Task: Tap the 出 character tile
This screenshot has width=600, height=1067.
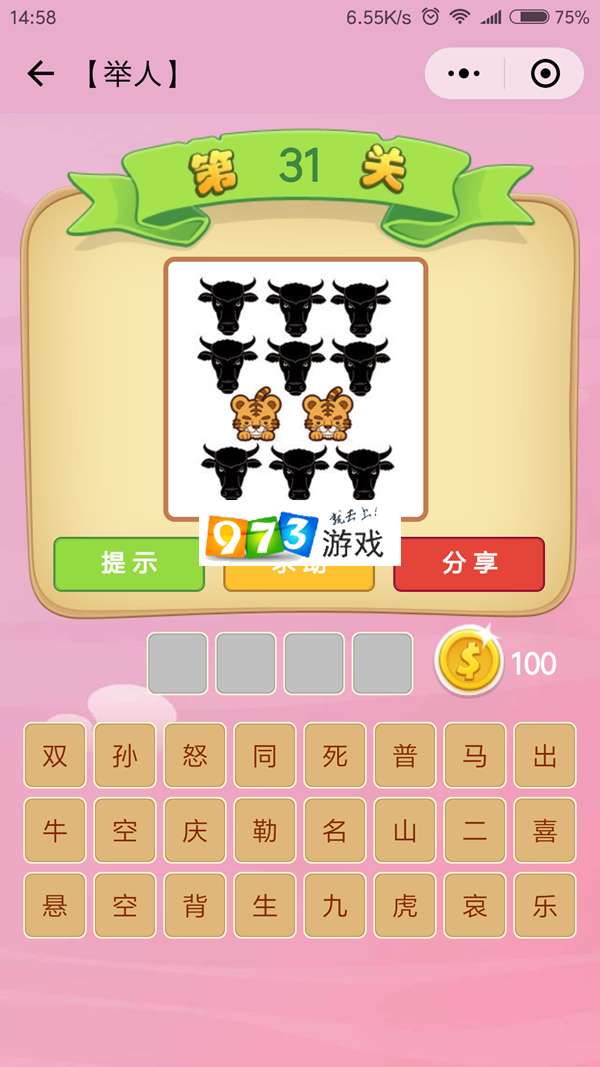Action: pos(545,755)
